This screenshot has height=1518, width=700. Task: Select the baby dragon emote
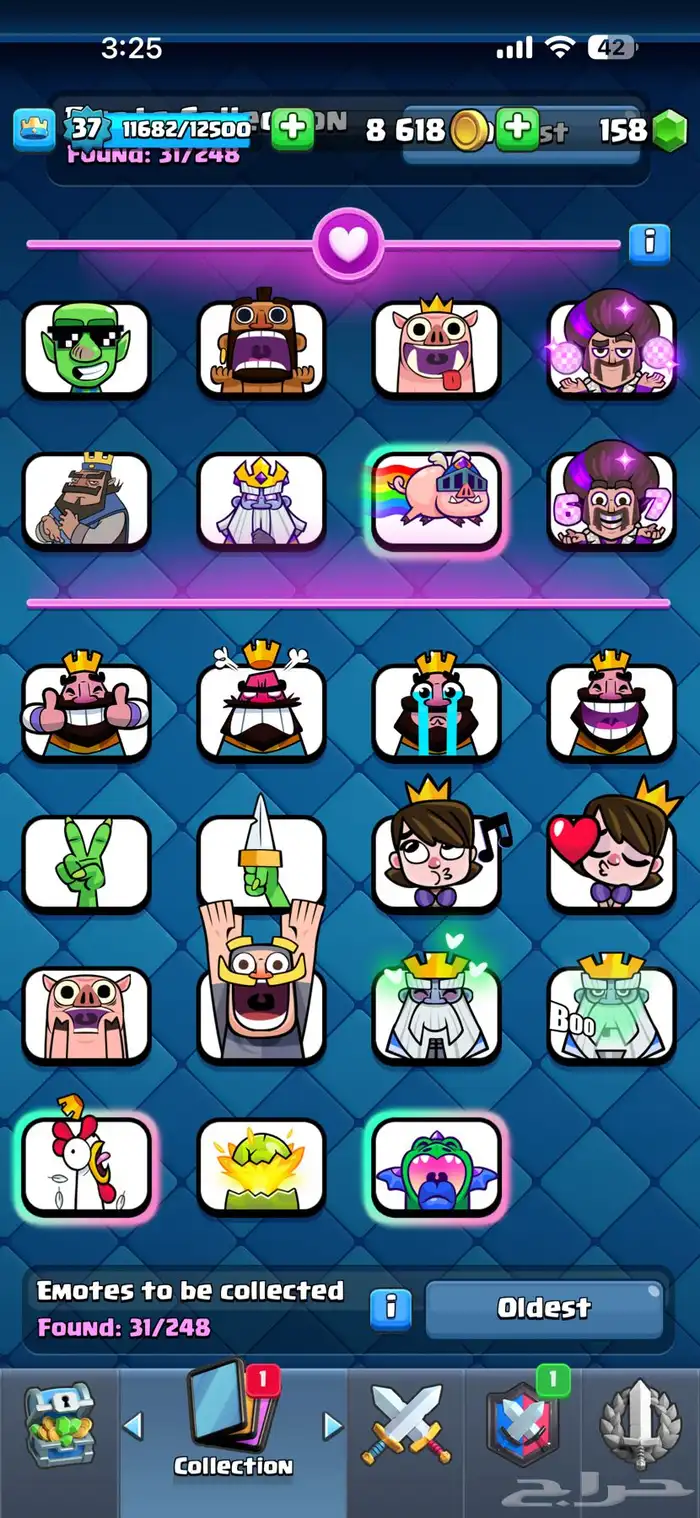click(436, 1164)
